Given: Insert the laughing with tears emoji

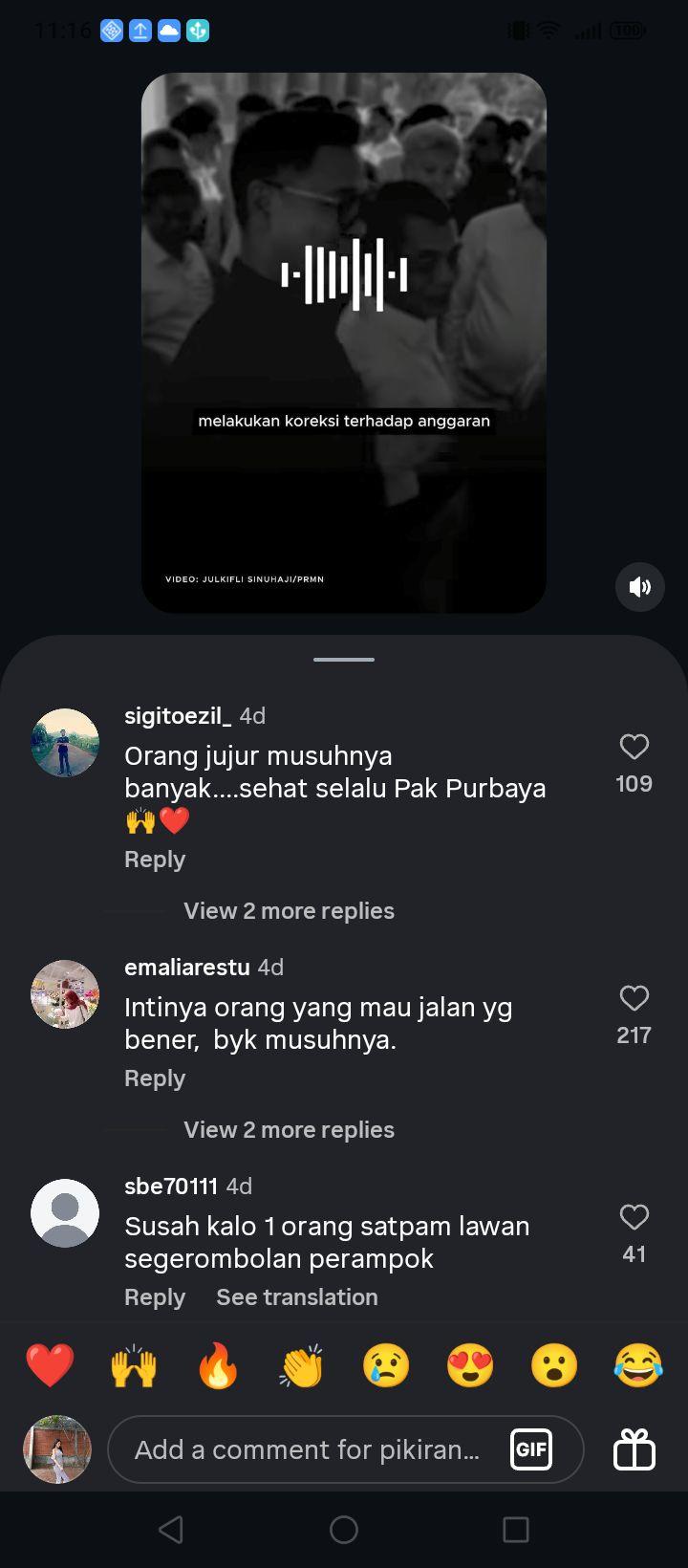Looking at the screenshot, I should click(x=638, y=1365).
